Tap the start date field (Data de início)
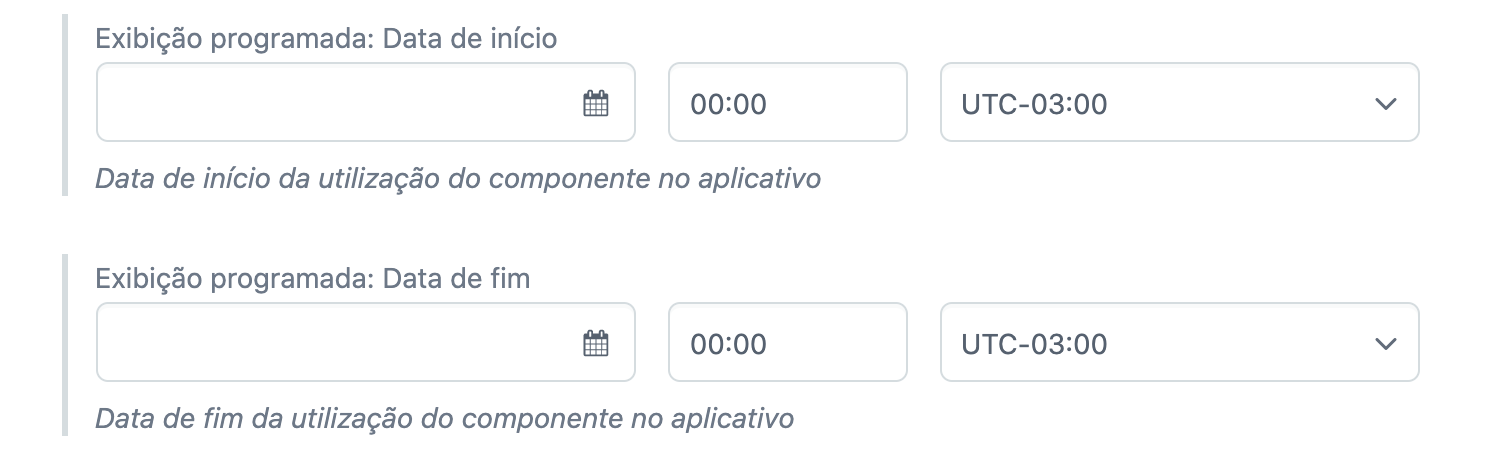The width and height of the screenshot is (1506, 452). pos(340,103)
